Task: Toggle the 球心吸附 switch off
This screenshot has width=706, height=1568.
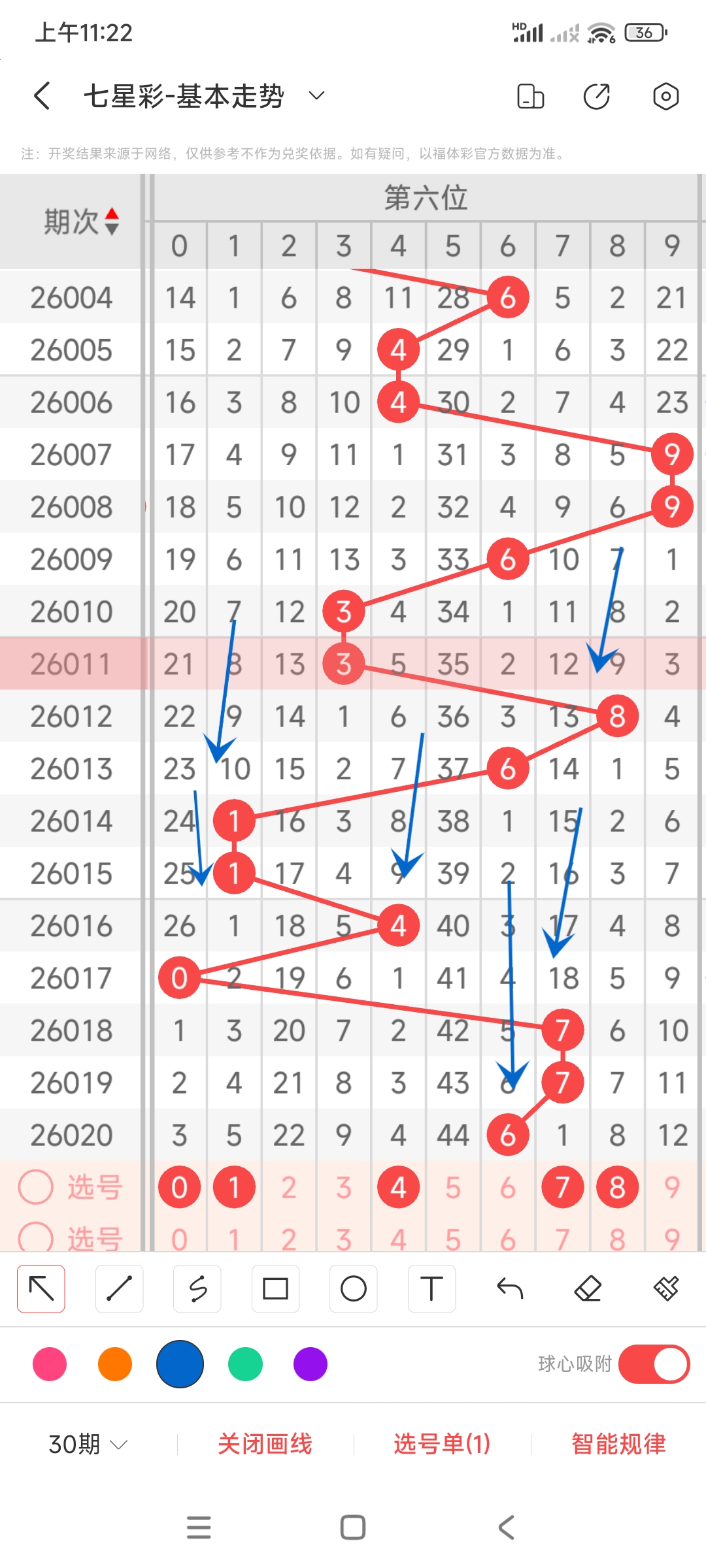Action: coord(654,1364)
